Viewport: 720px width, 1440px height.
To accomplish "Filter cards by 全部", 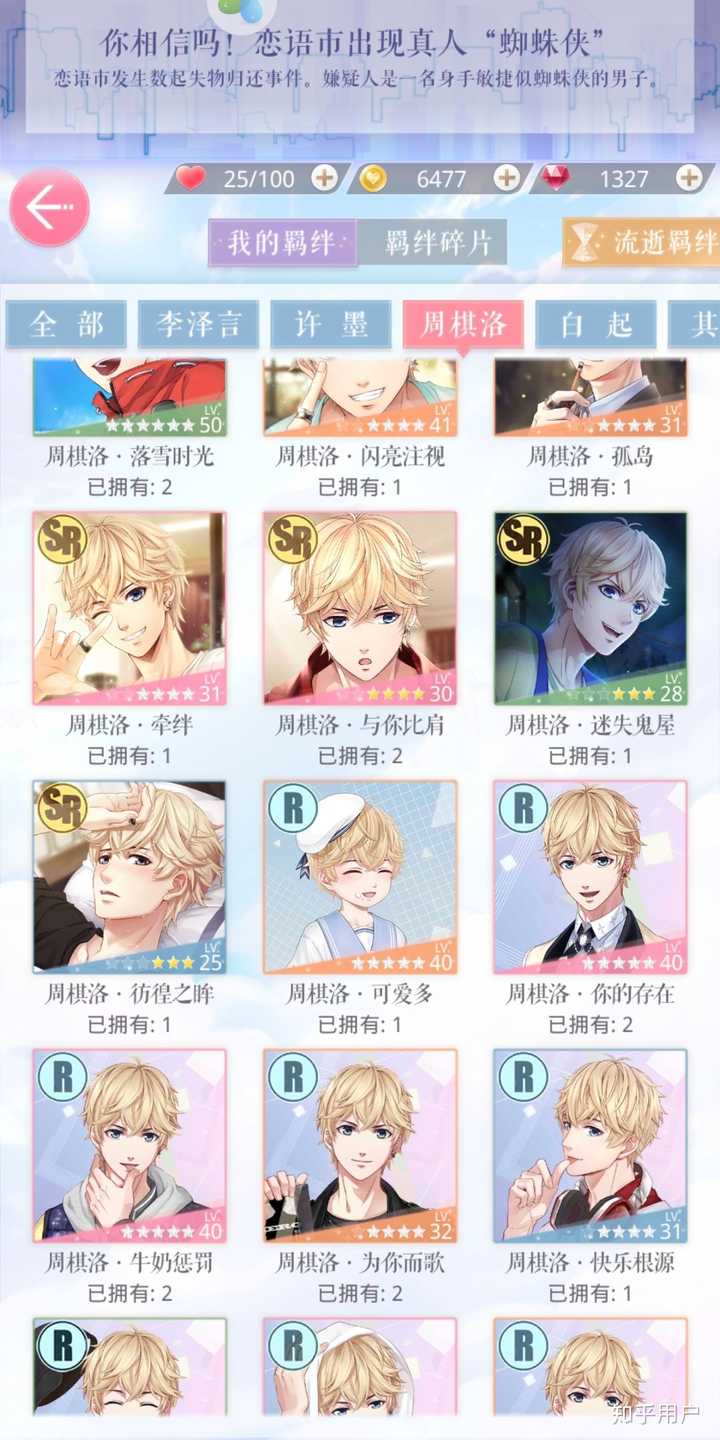I will 66,324.
